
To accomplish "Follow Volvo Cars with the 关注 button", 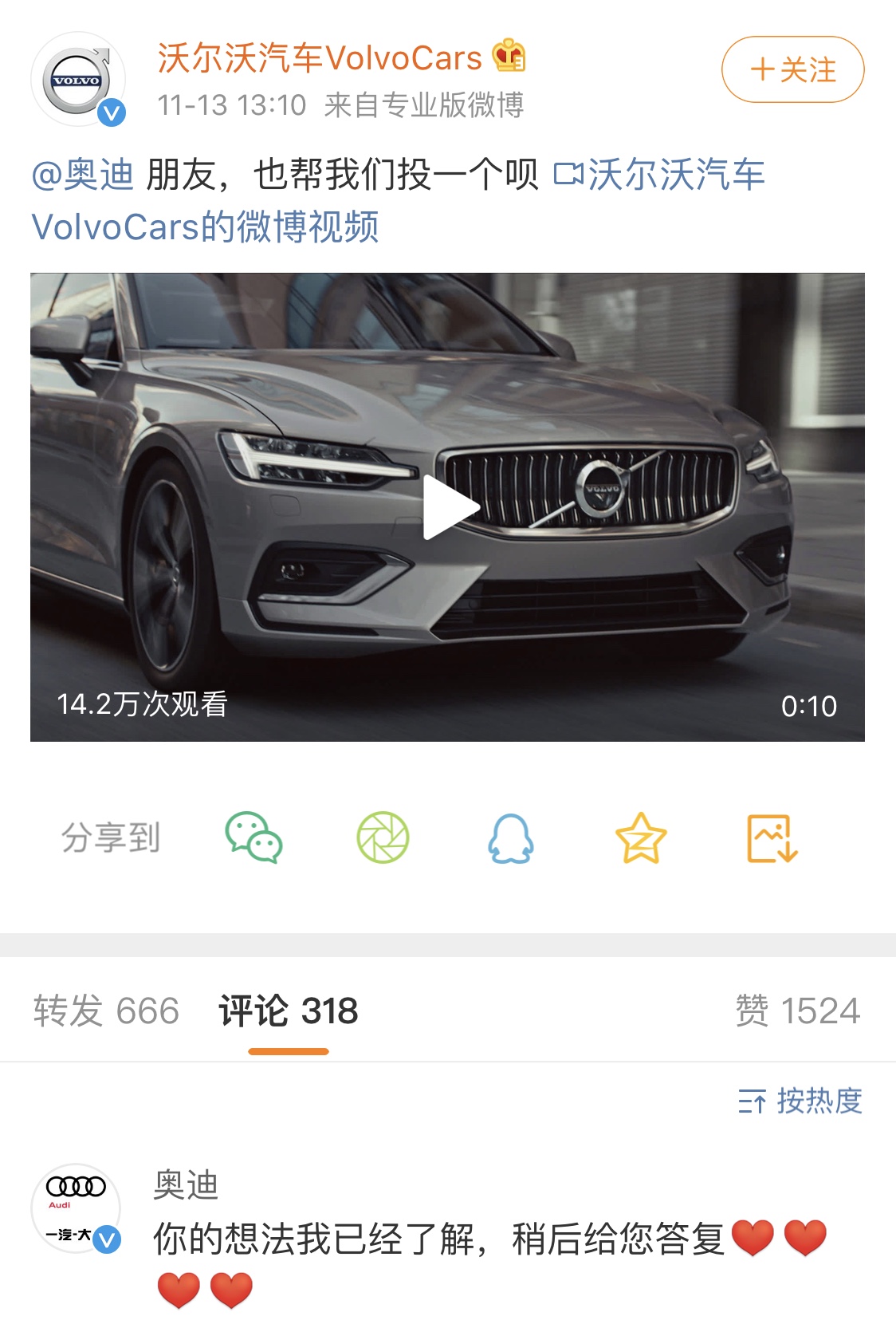I will click(x=792, y=69).
